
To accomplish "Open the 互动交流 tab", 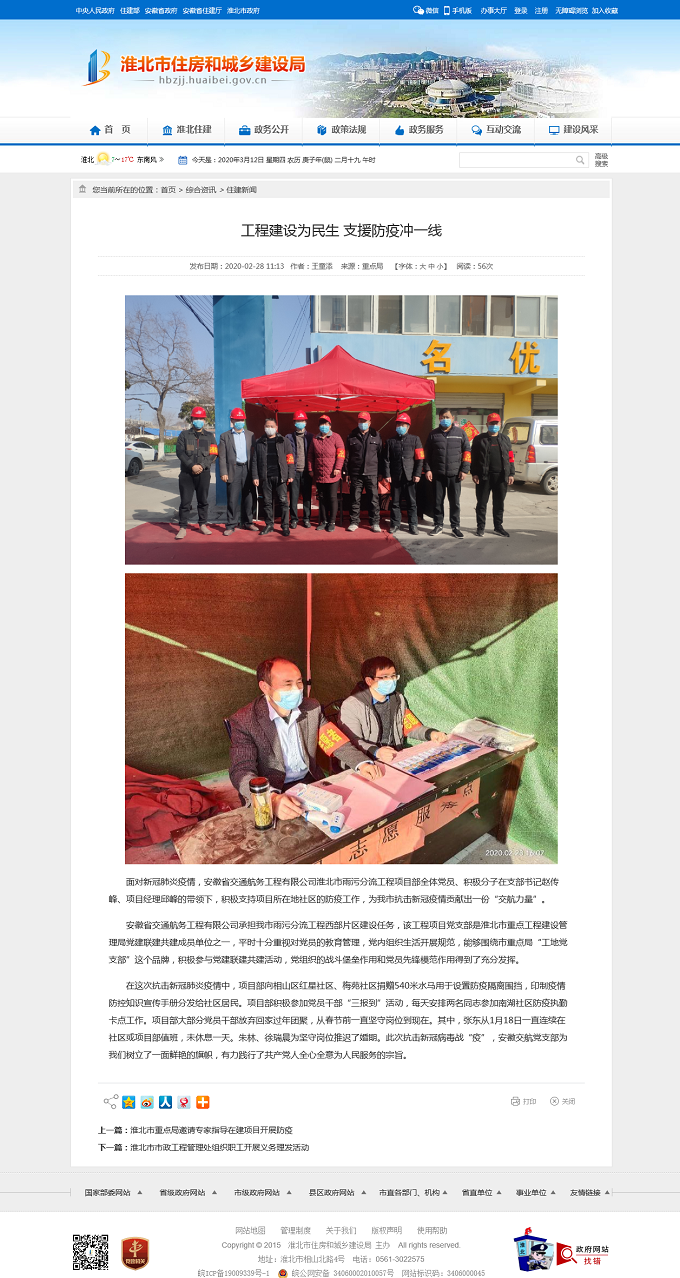I will point(496,130).
